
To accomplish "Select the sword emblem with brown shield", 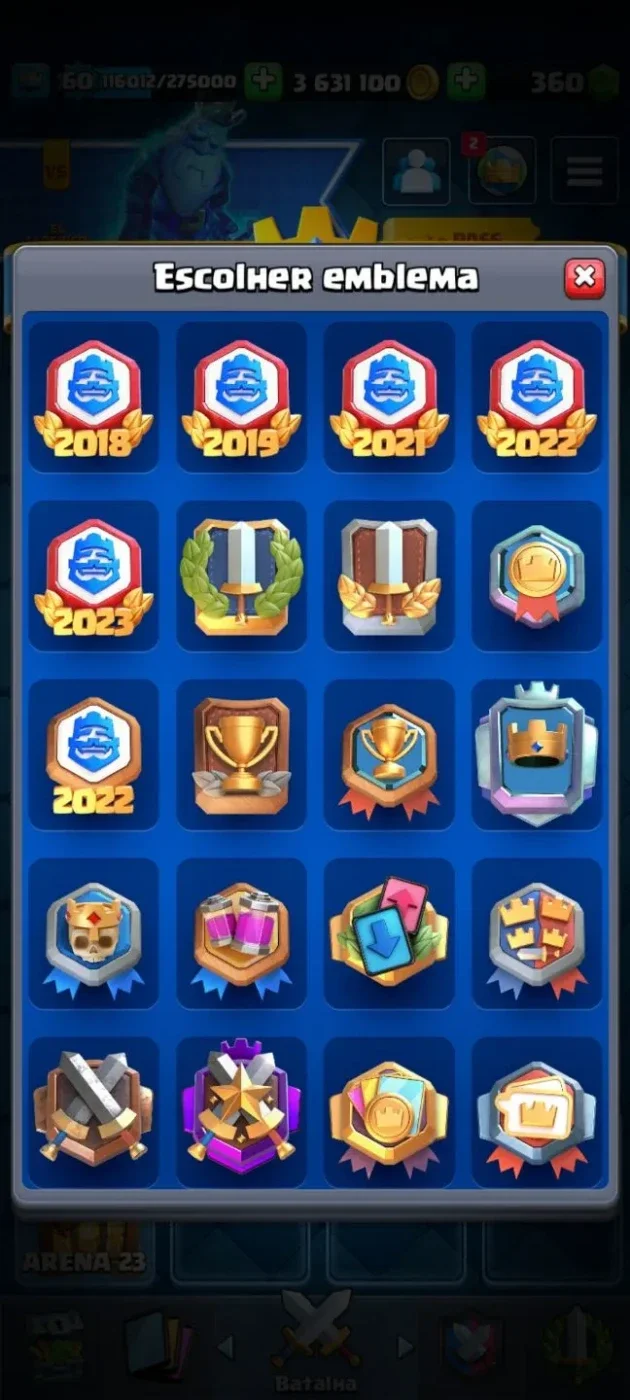I will pyautogui.click(x=389, y=576).
